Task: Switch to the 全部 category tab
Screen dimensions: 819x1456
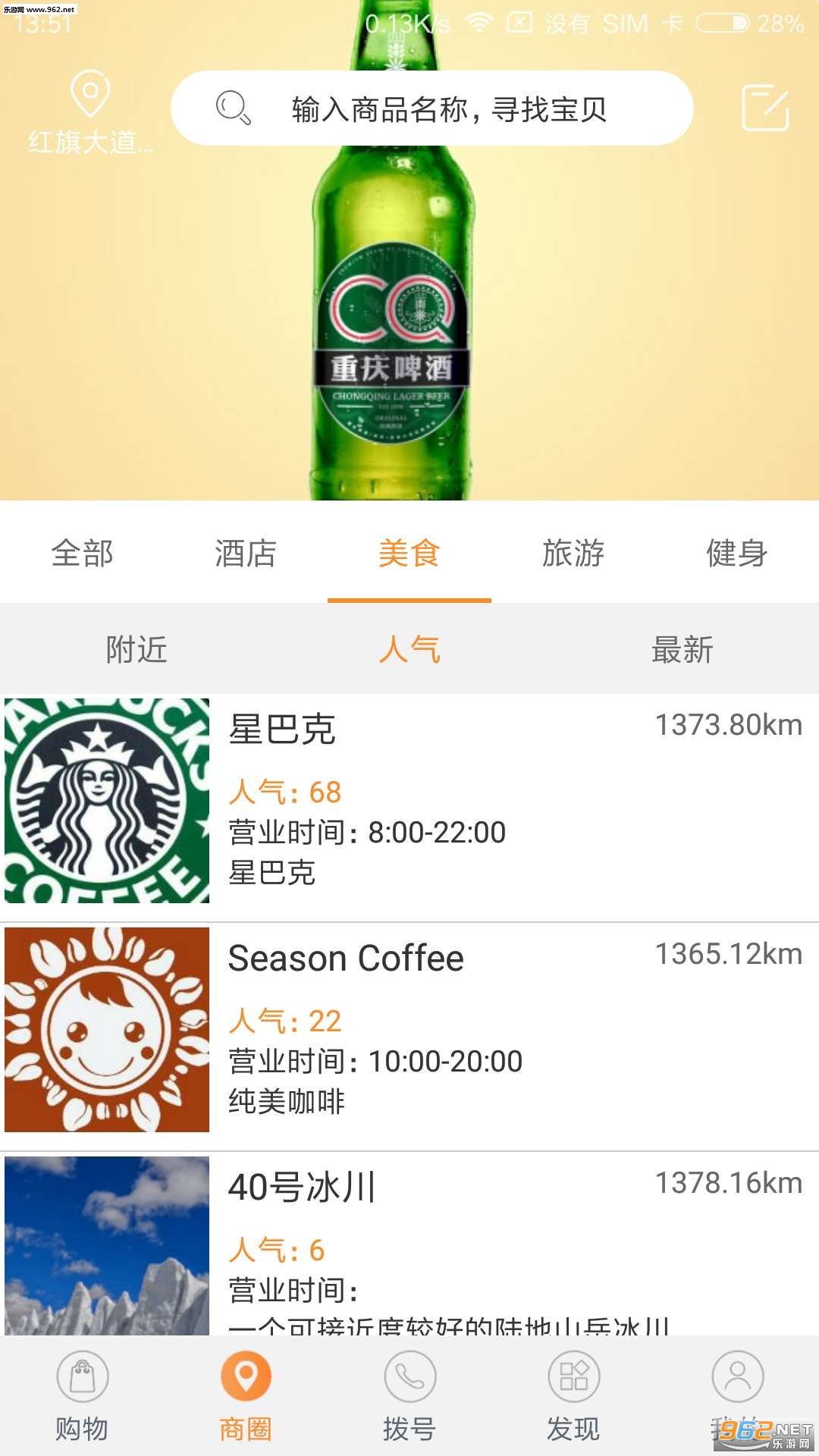Action: [x=82, y=553]
